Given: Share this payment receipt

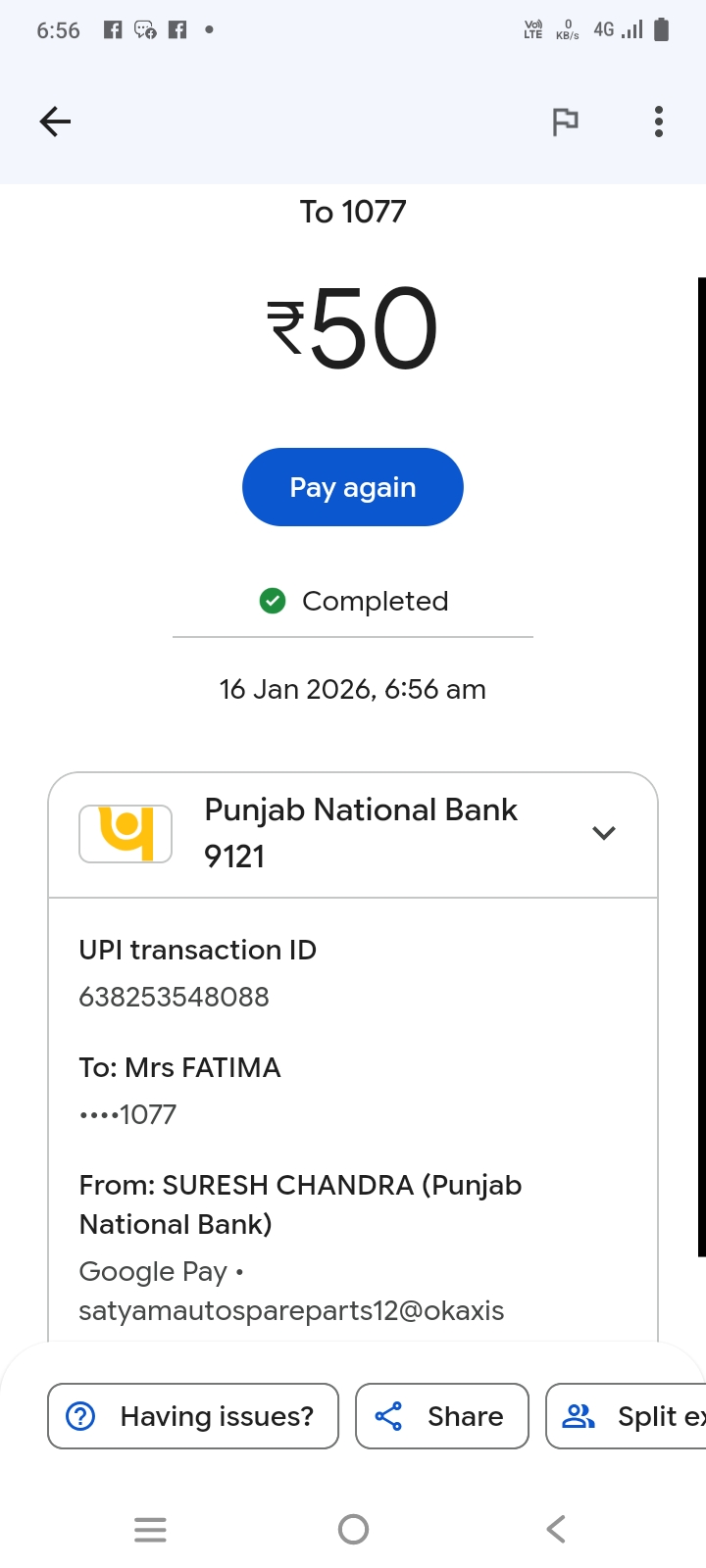Looking at the screenshot, I should [442, 1416].
